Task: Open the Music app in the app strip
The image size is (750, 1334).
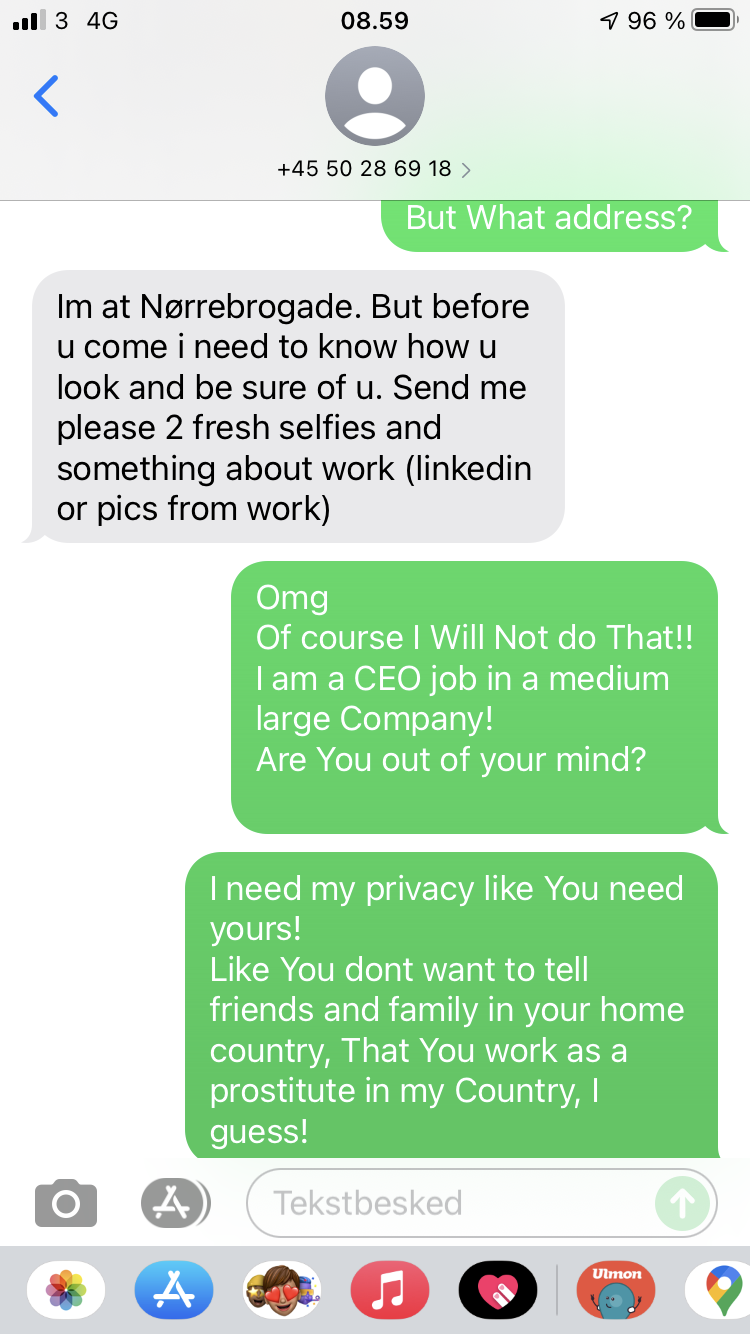Action: [390, 1289]
